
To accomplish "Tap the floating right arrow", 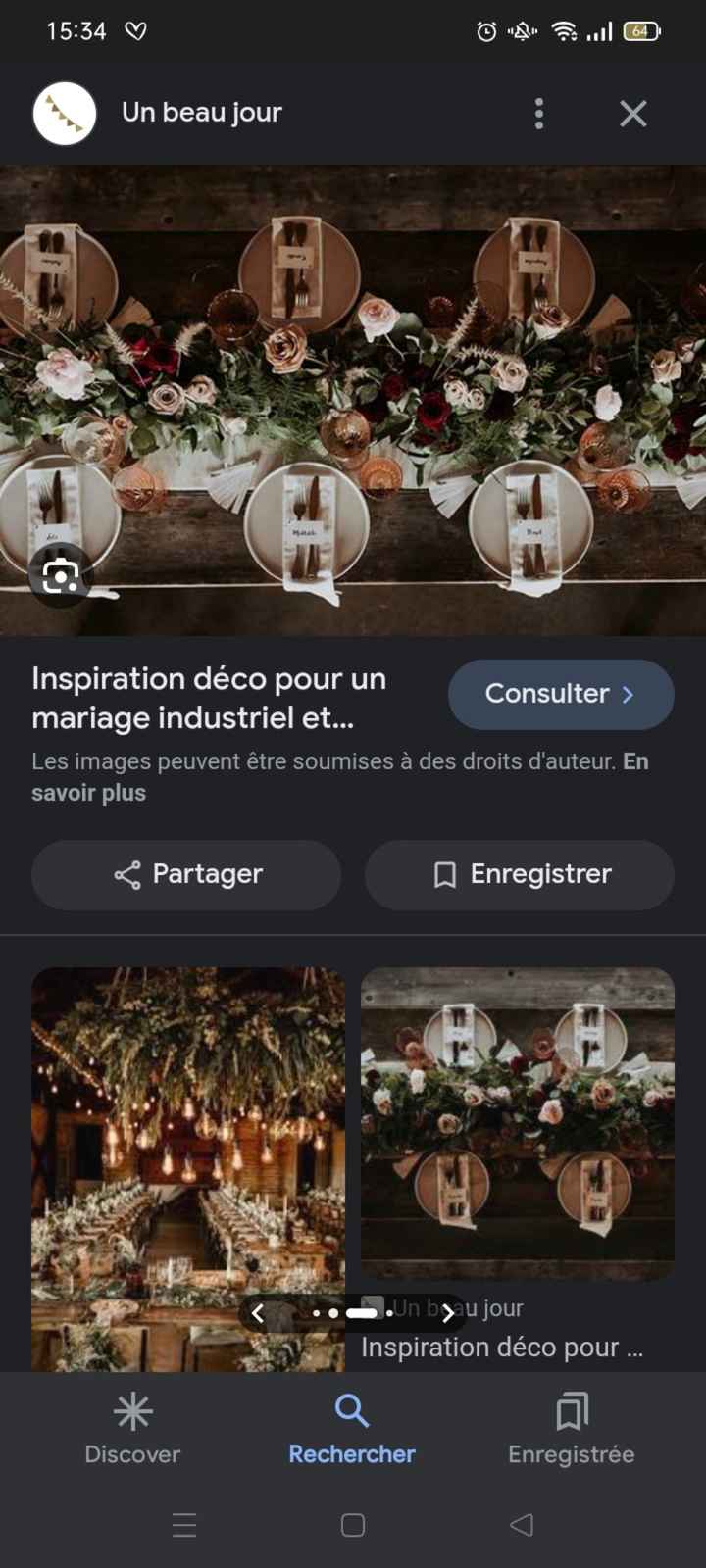I will click(447, 1313).
